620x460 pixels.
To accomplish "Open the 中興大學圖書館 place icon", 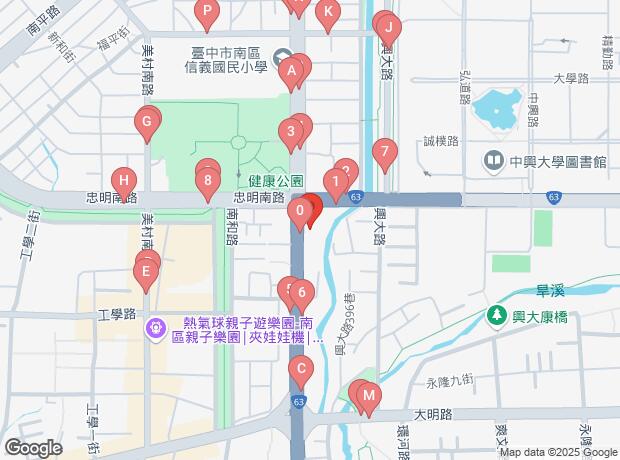I will 493,160.
